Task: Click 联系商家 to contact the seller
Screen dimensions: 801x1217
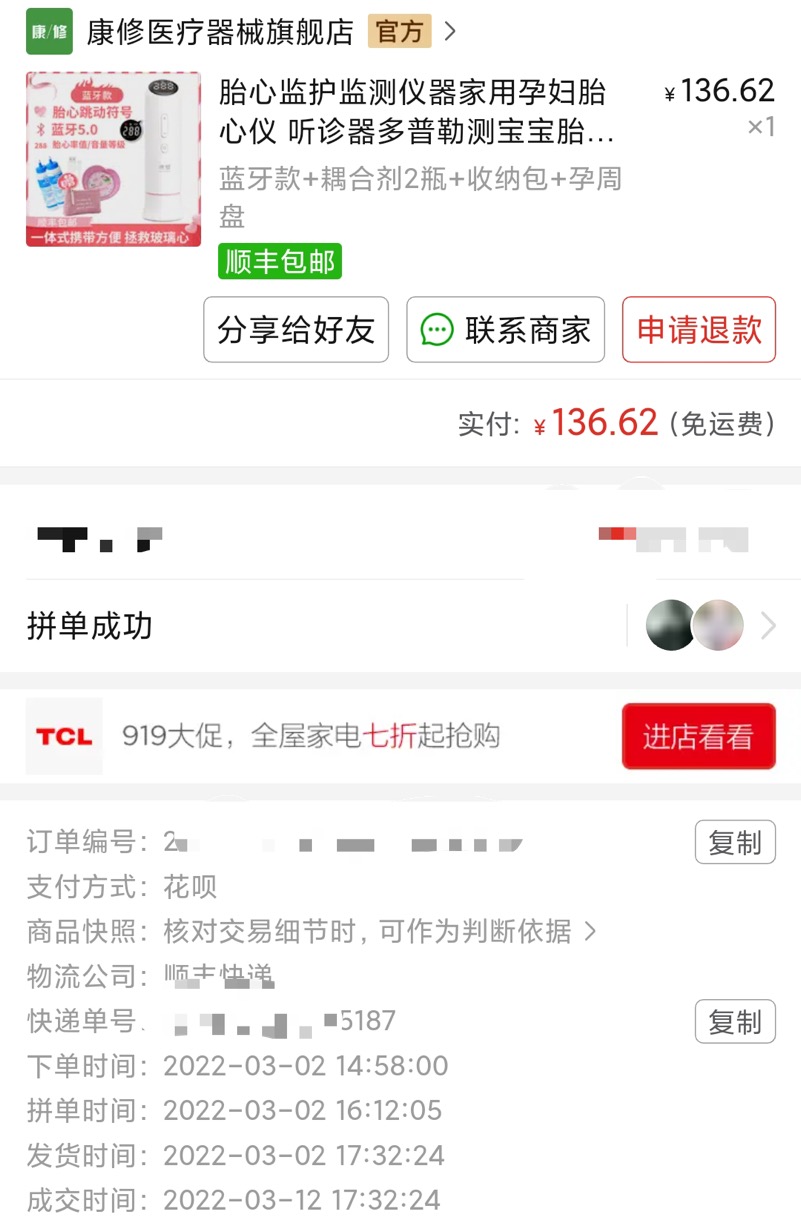Action: tap(505, 330)
